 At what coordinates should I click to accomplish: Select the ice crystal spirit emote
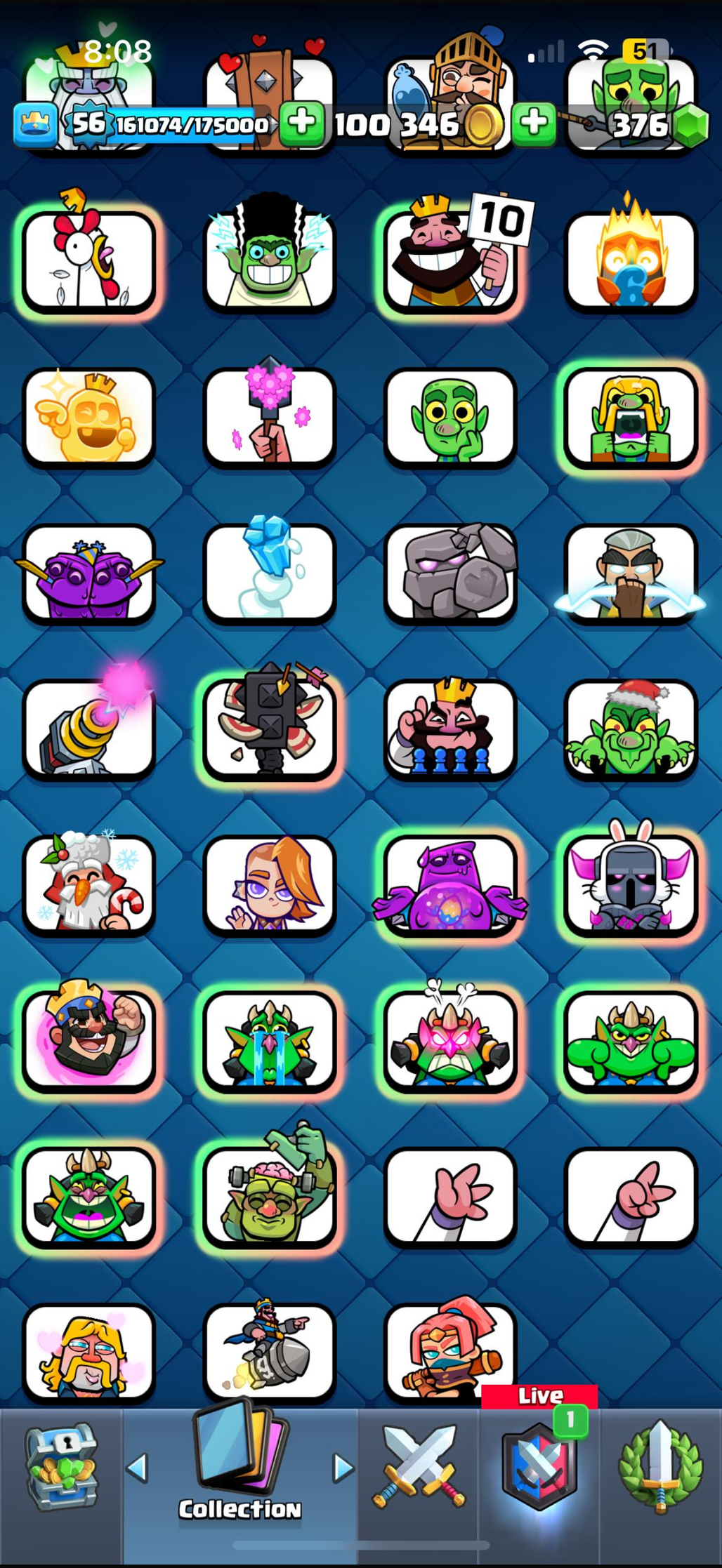(269, 573)
